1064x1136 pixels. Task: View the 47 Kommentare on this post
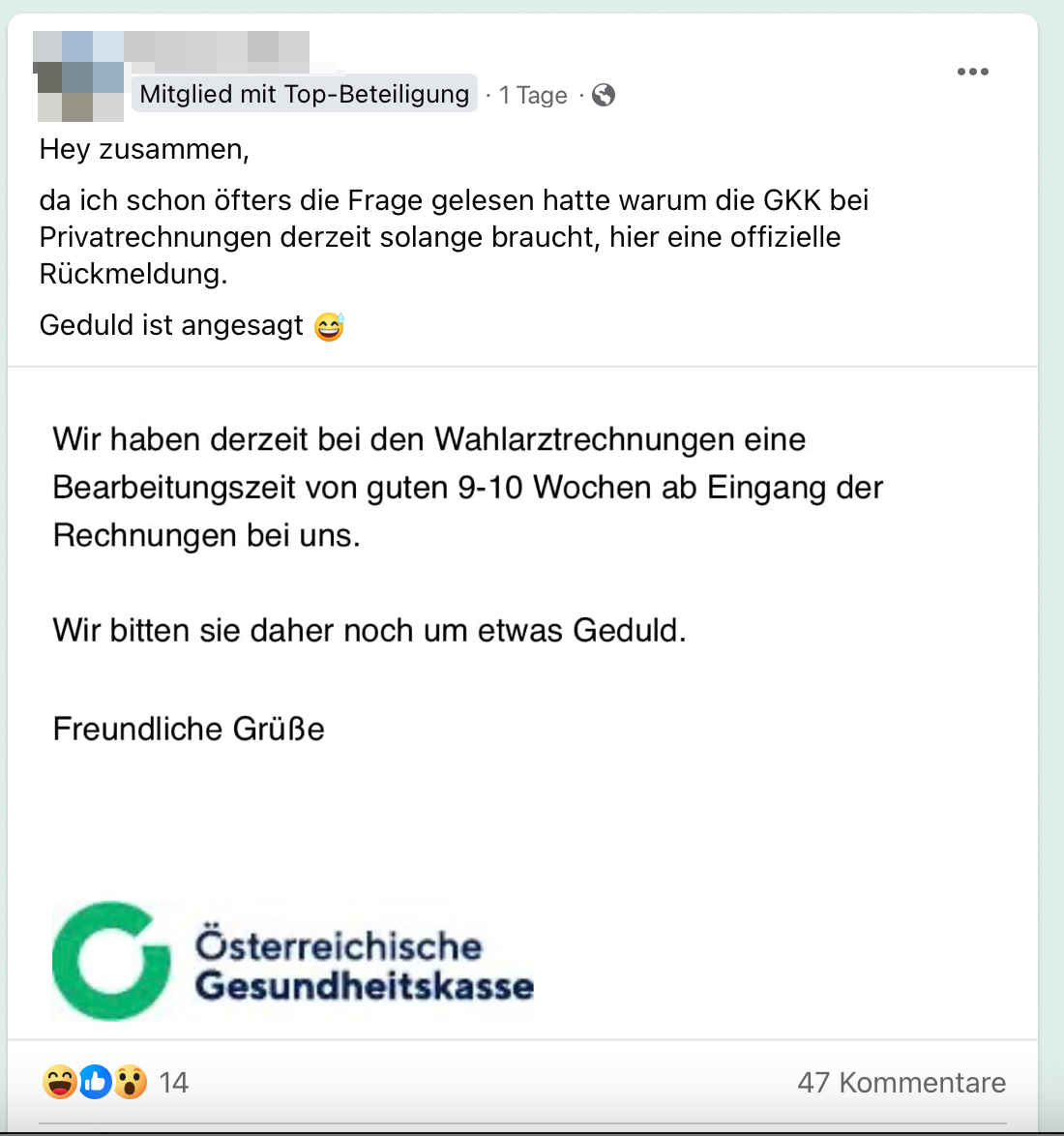901,1082
